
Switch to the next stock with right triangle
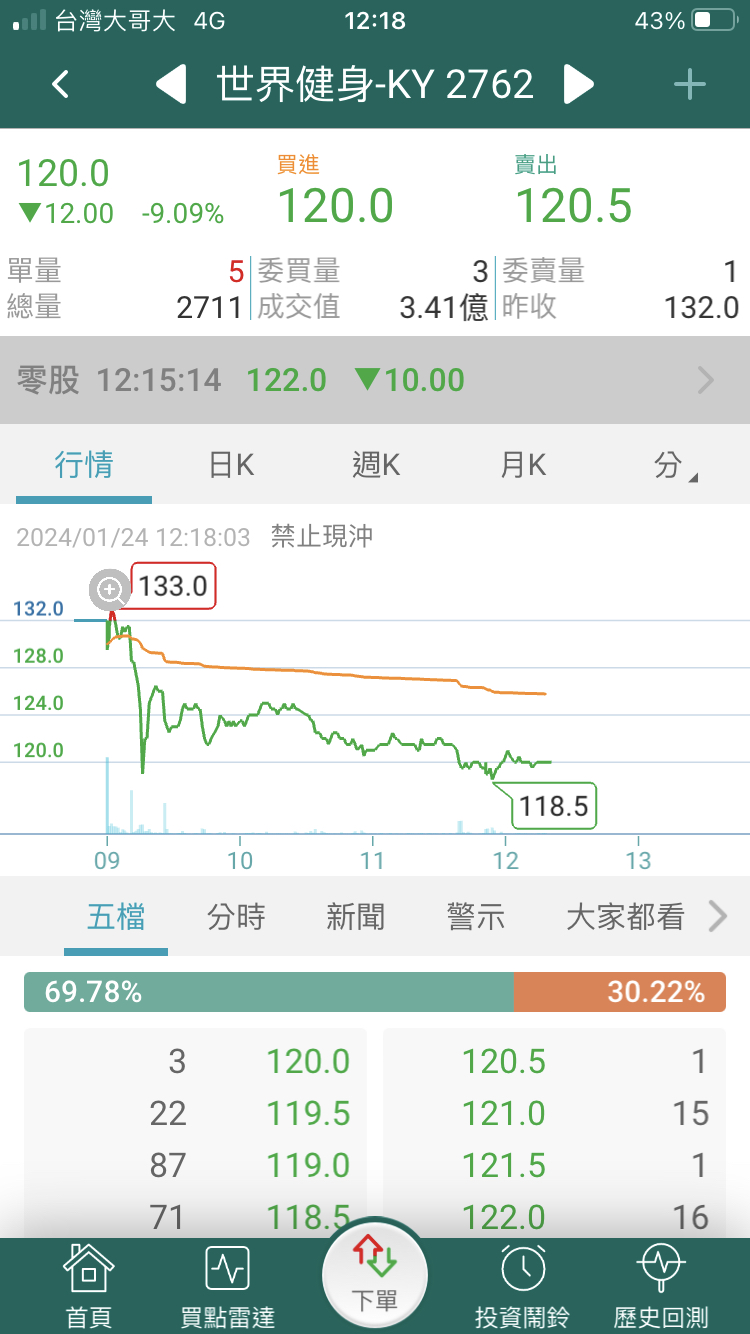coord(579,84)
